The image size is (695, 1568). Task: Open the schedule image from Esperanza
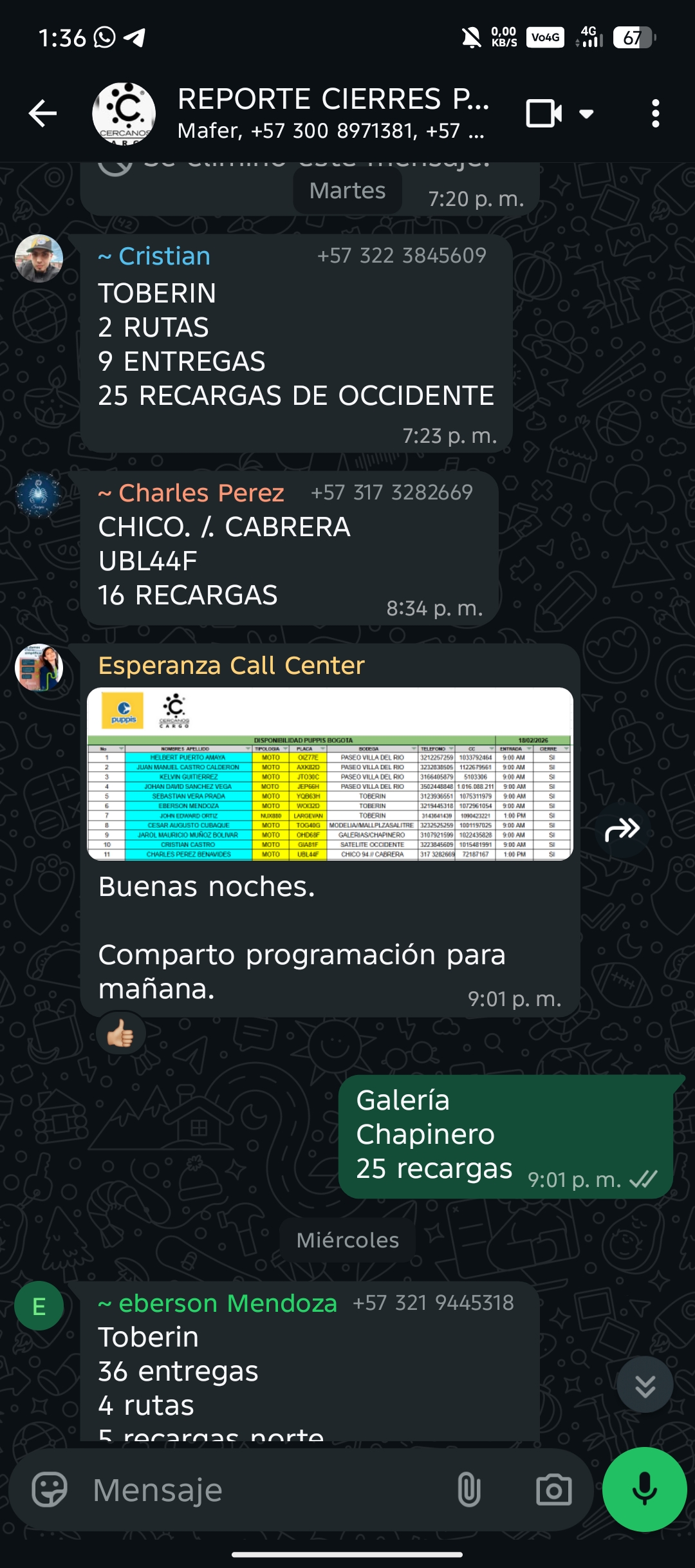(x=329, y=774)
